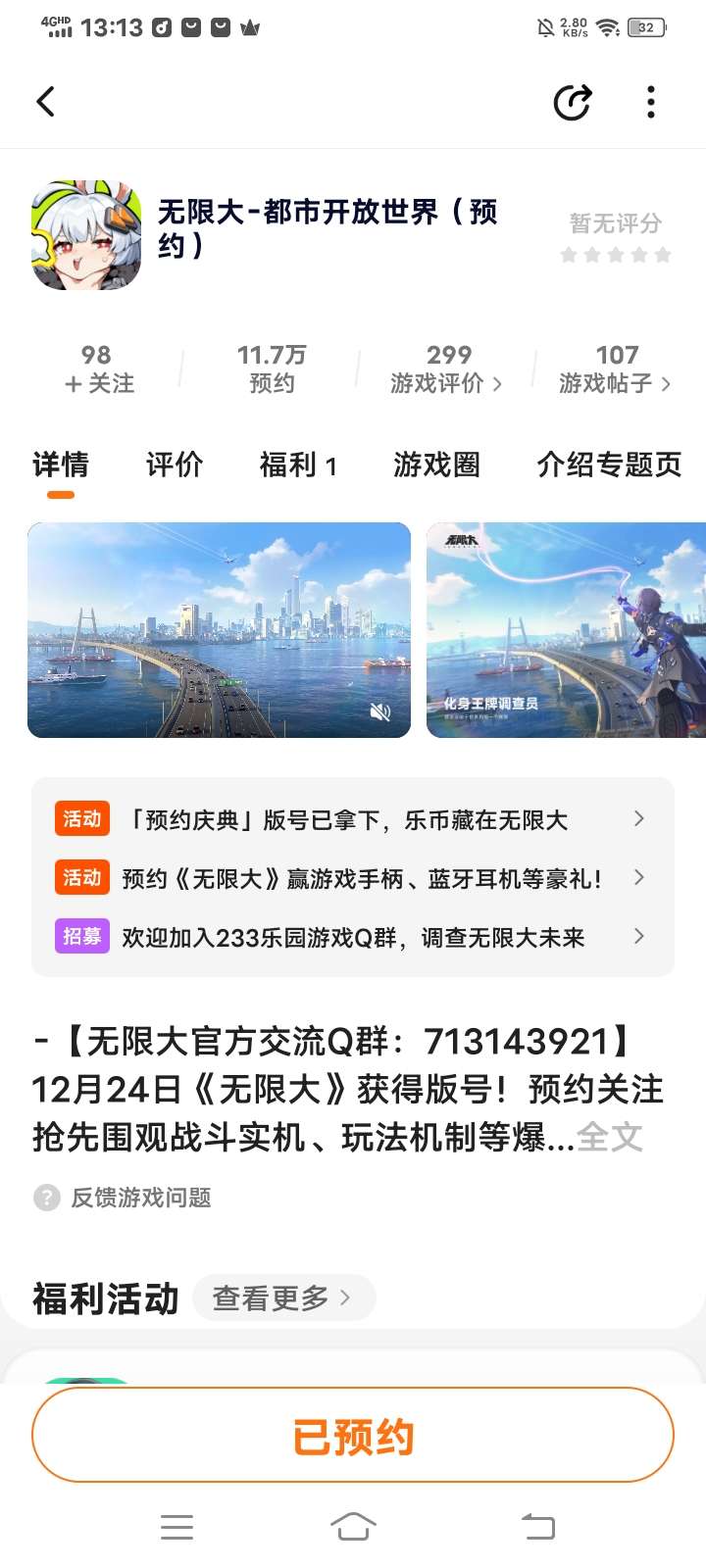Unmute the city bridge video preview
Image resolution: width=706 pixels, height=1568 pixels.
pyautogui.click(x=380, y=712)
